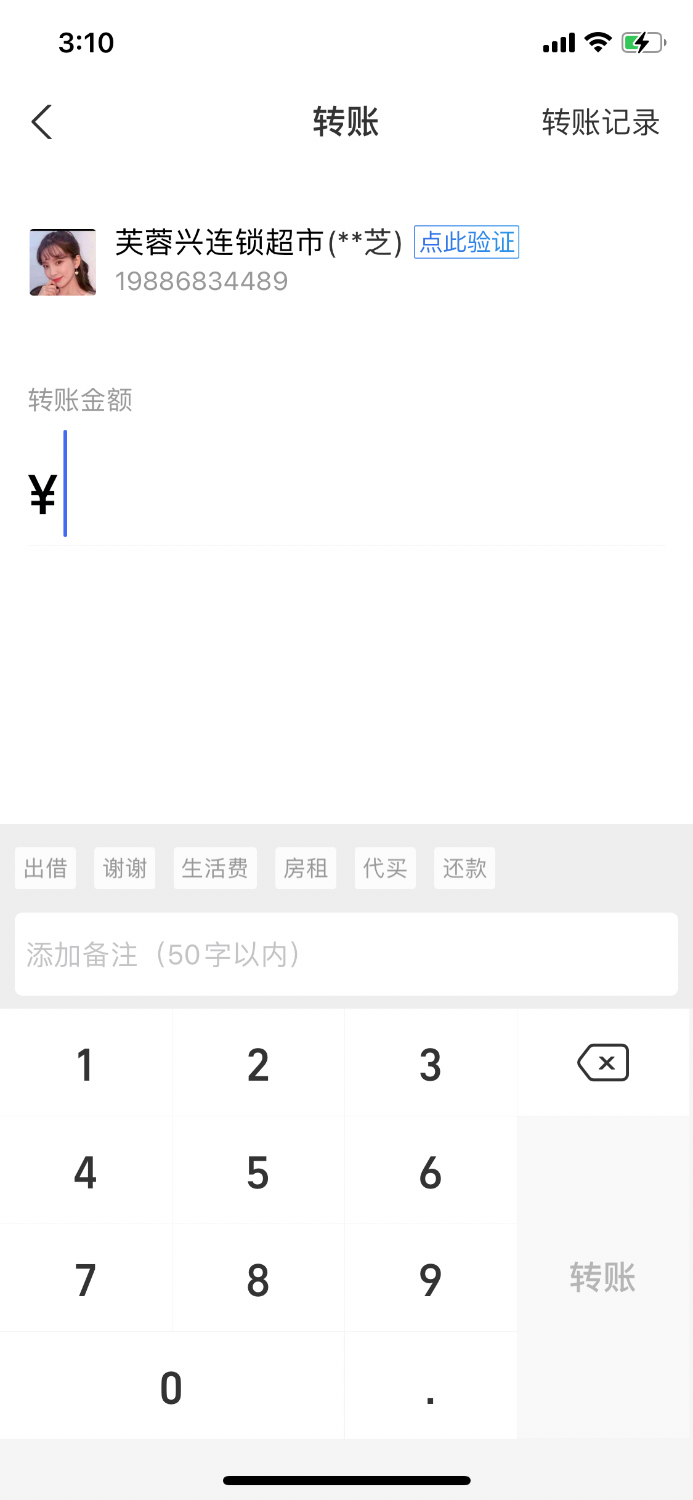
Task: Tap the recipient's avatar photo
Action: (63, 262)
